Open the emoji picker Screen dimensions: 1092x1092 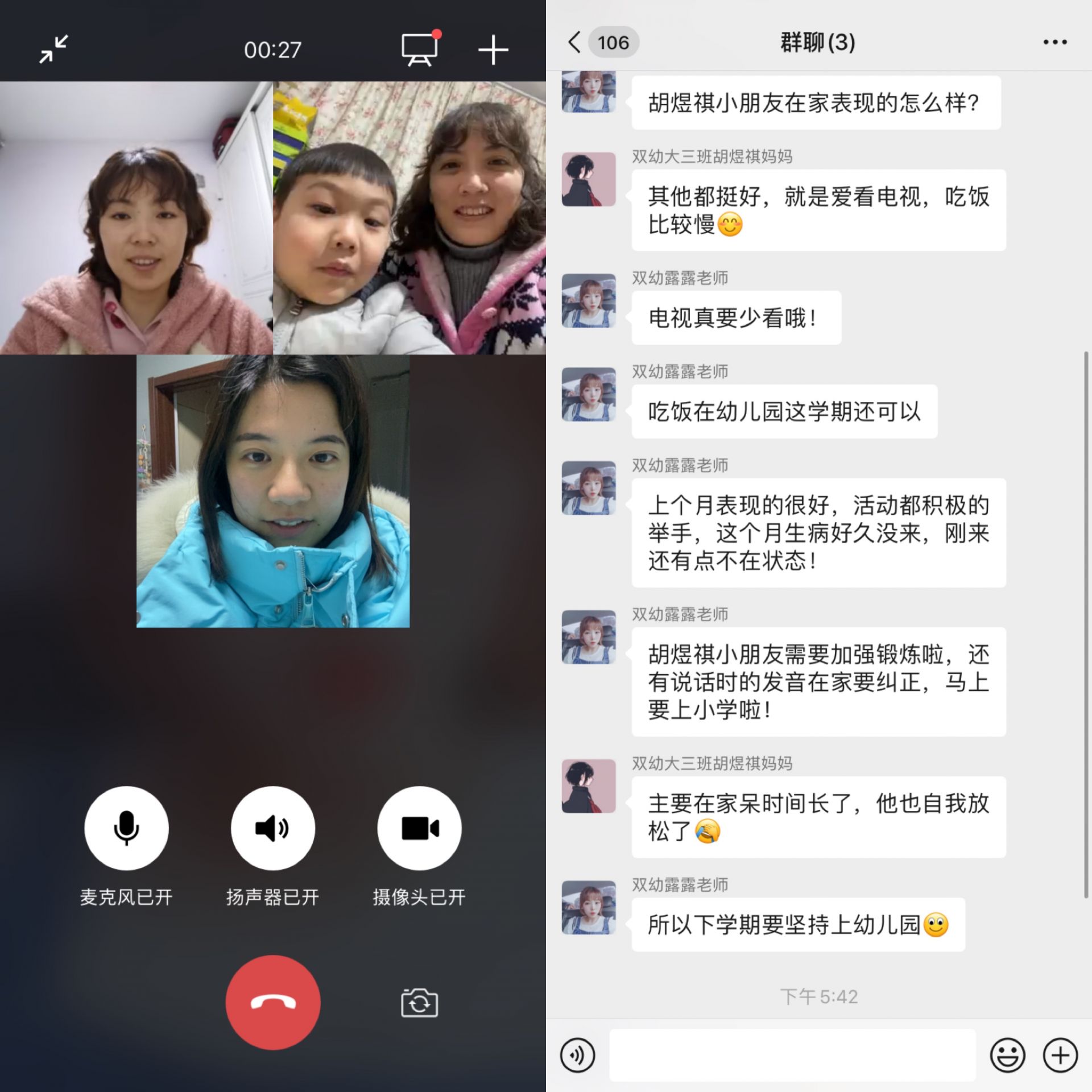[x=1007, y=1055]
